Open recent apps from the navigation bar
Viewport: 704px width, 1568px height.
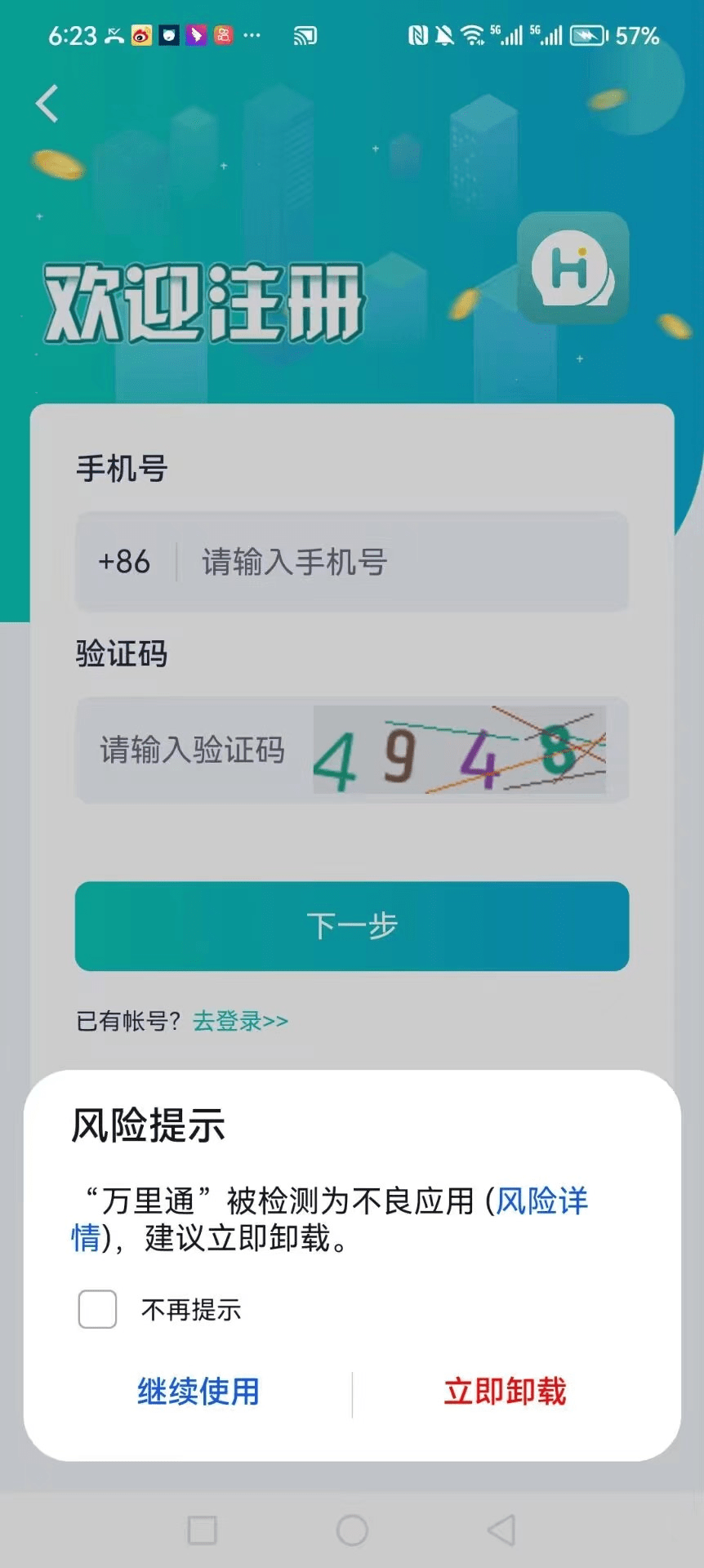click(x=202, y=1530)
